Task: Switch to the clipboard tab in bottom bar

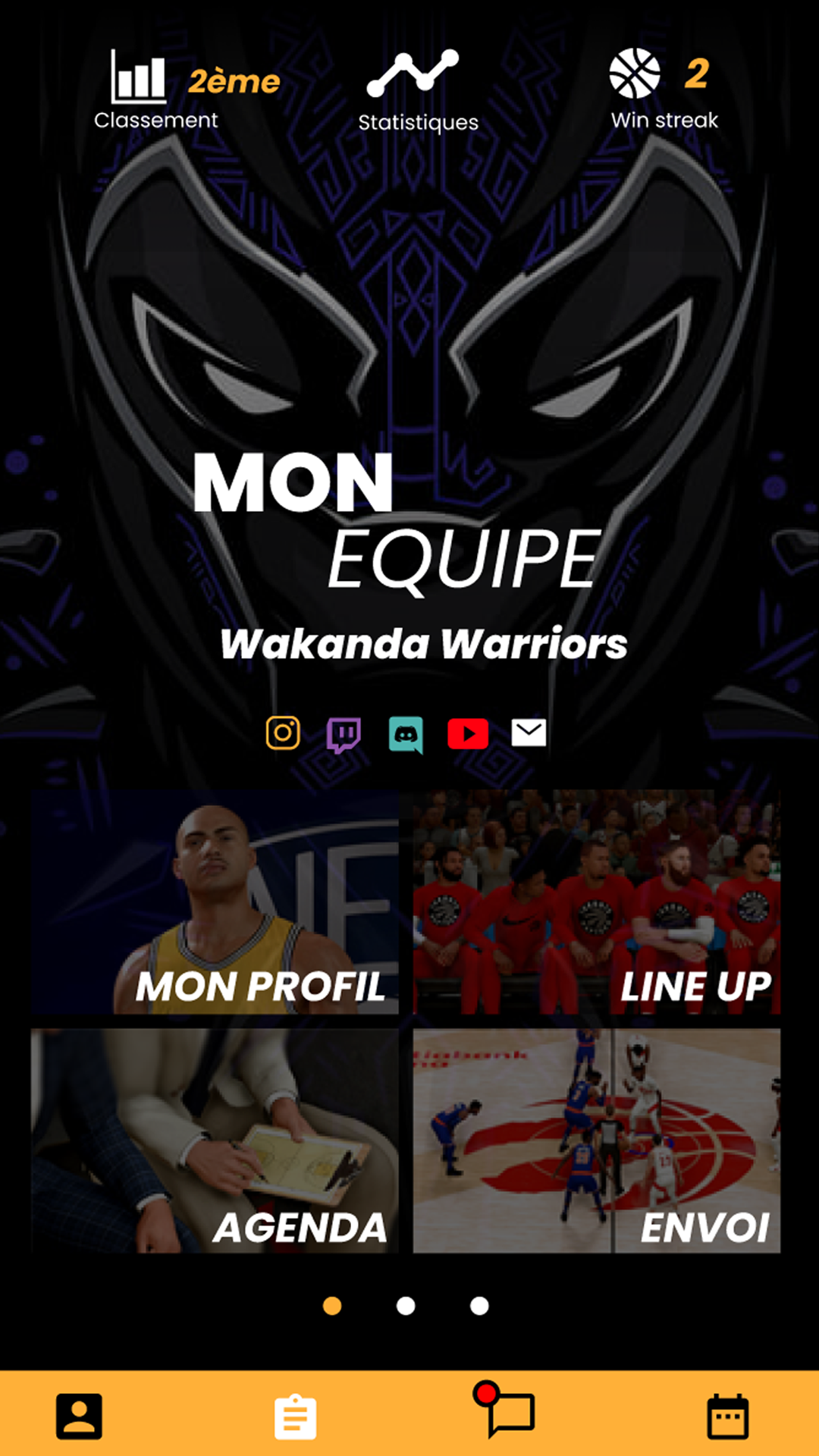Action: coord(295,1416)
